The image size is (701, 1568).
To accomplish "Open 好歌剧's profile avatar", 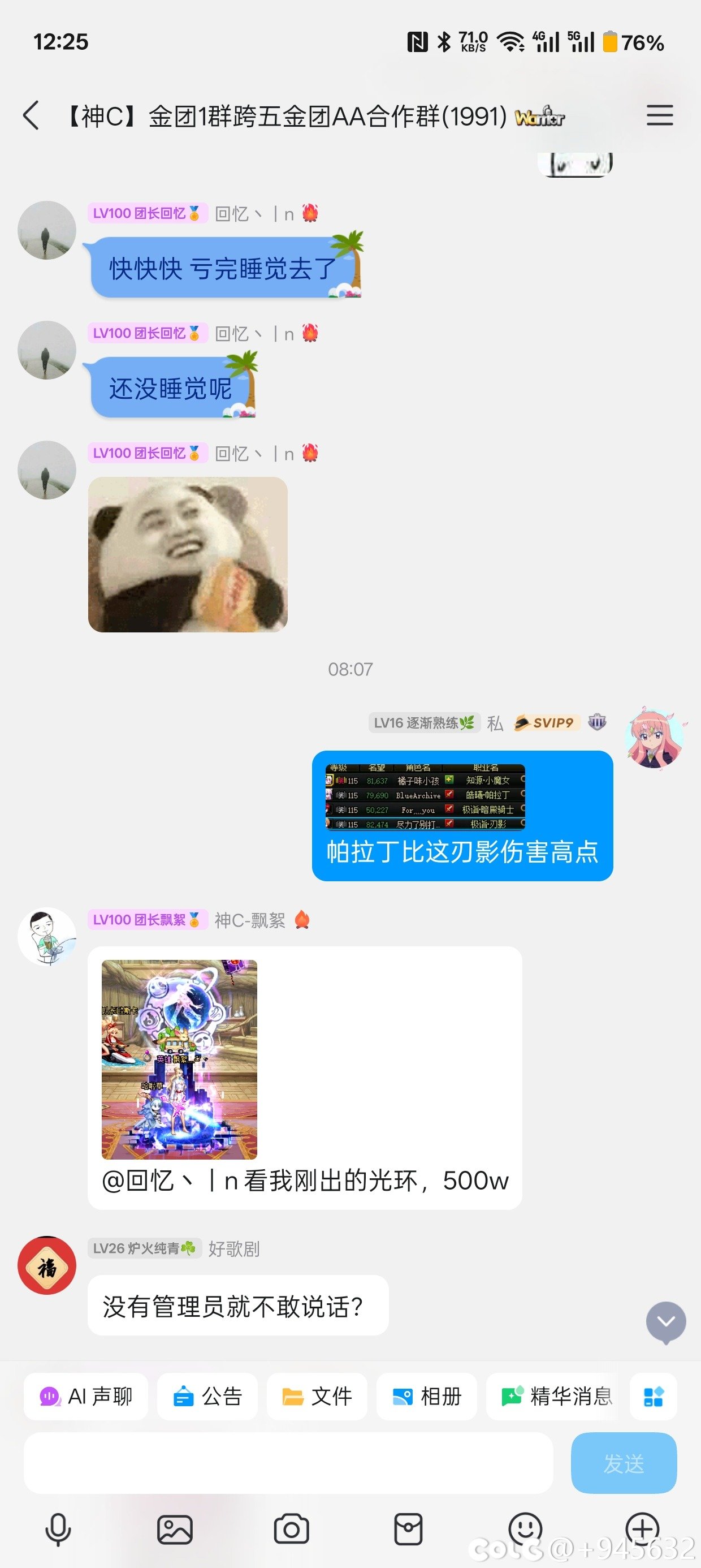I will (47, 1265).
